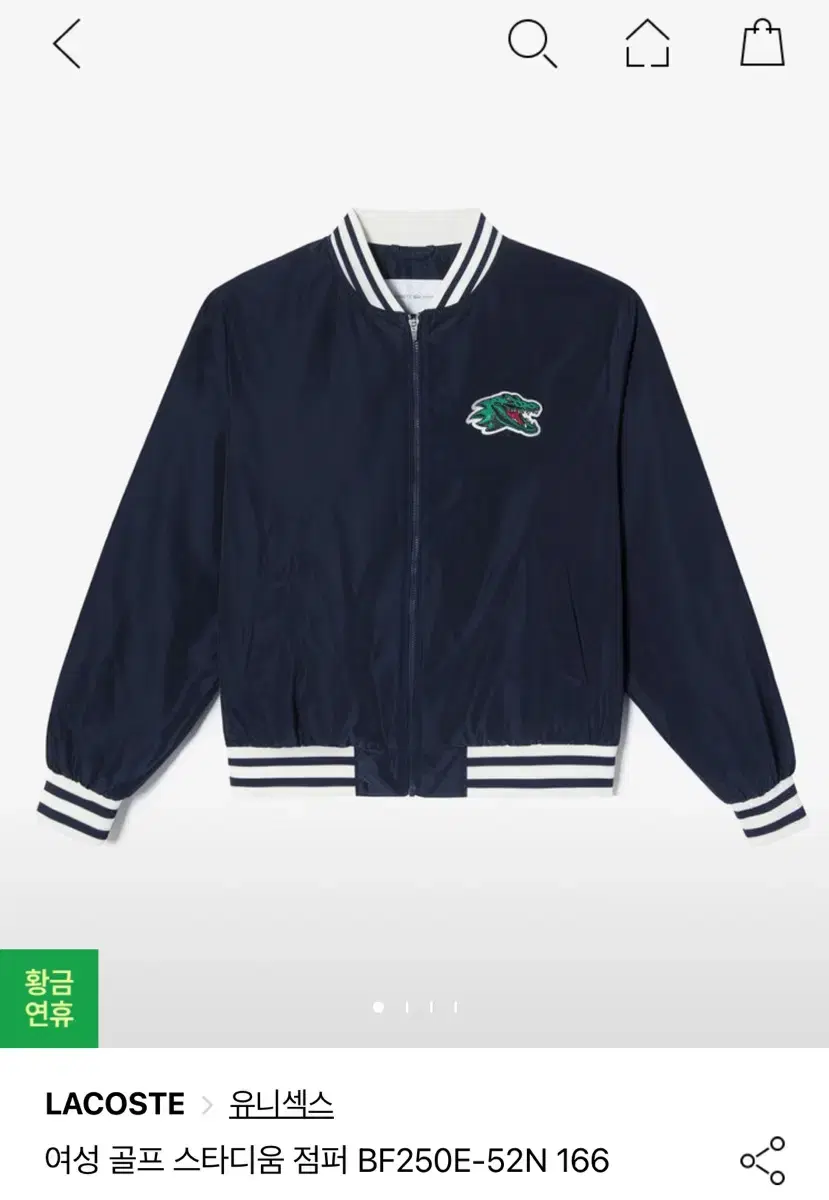Tap the back arrow at top left
The width and height of the screenshot is (829, 1200).
(x=65, y=45)
